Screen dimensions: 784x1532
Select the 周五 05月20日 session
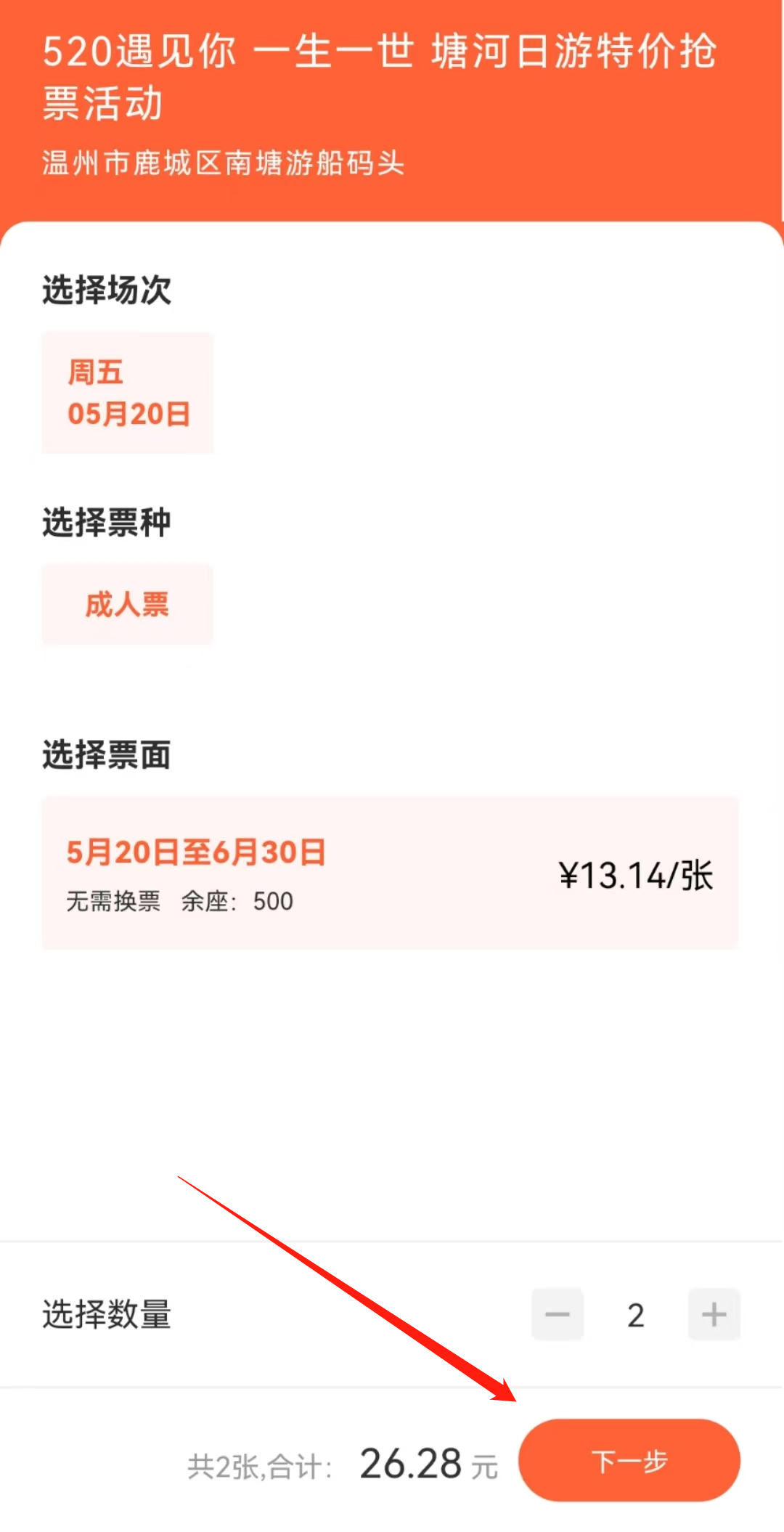pos(128,393)
